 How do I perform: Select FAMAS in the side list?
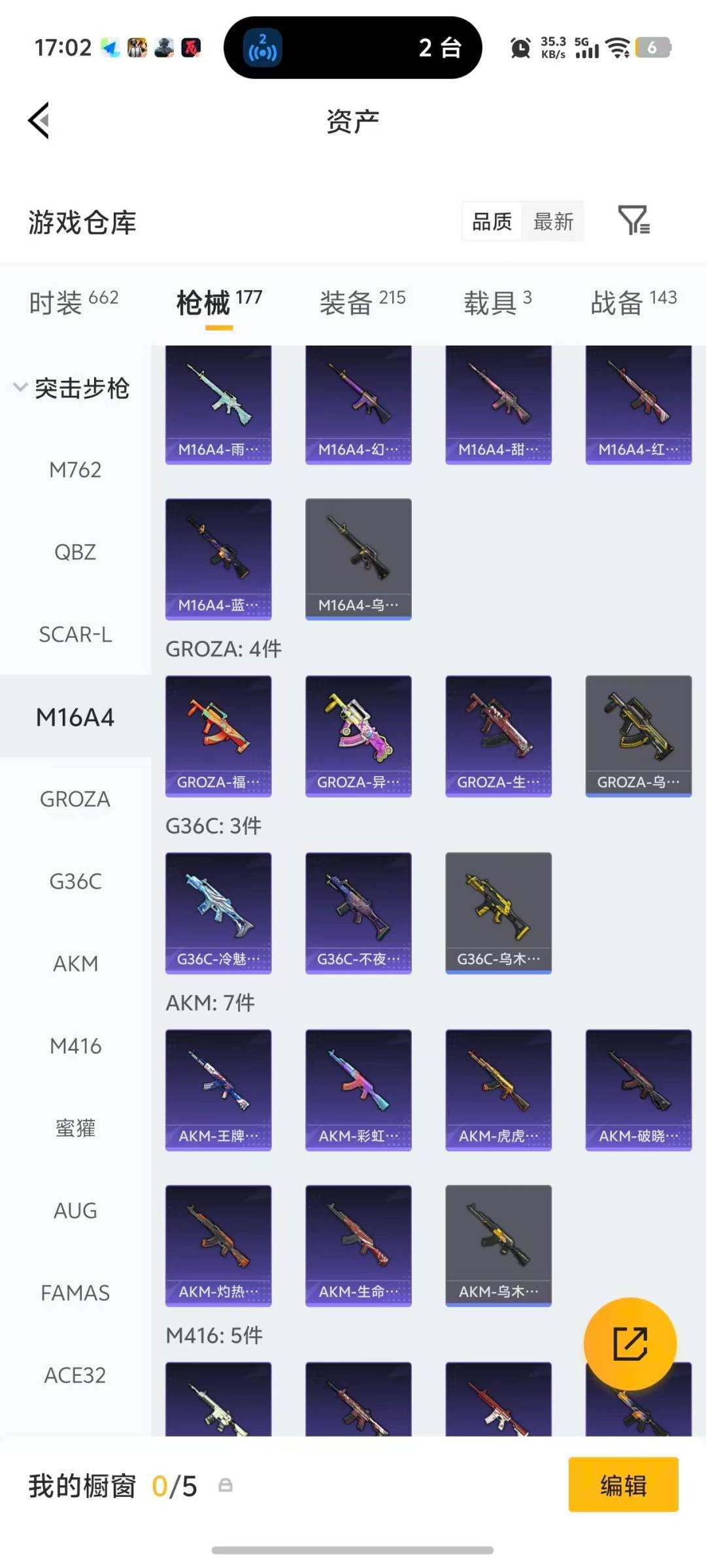(x=75, y=1293)
